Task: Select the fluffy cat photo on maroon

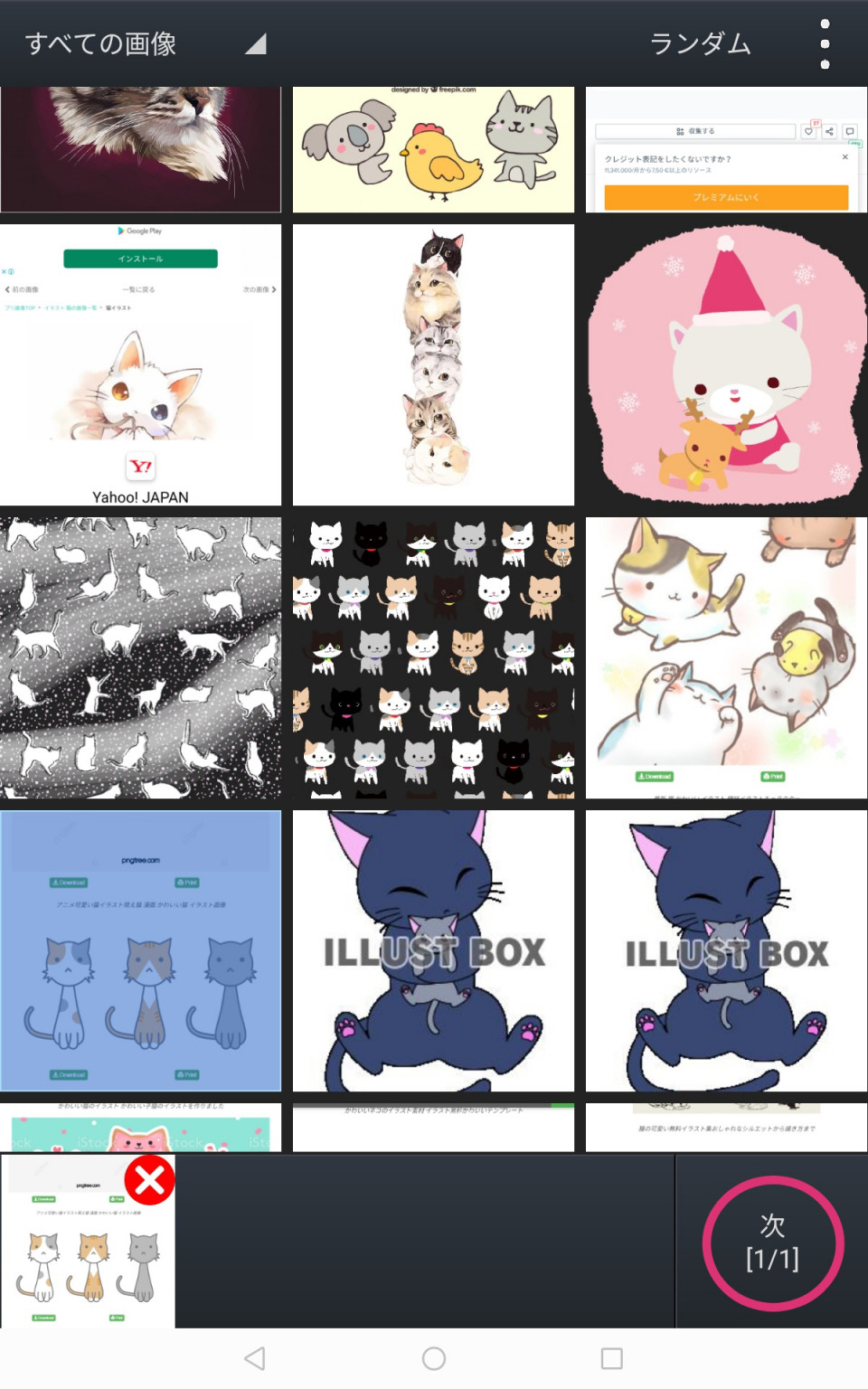Action: (140, 149)
